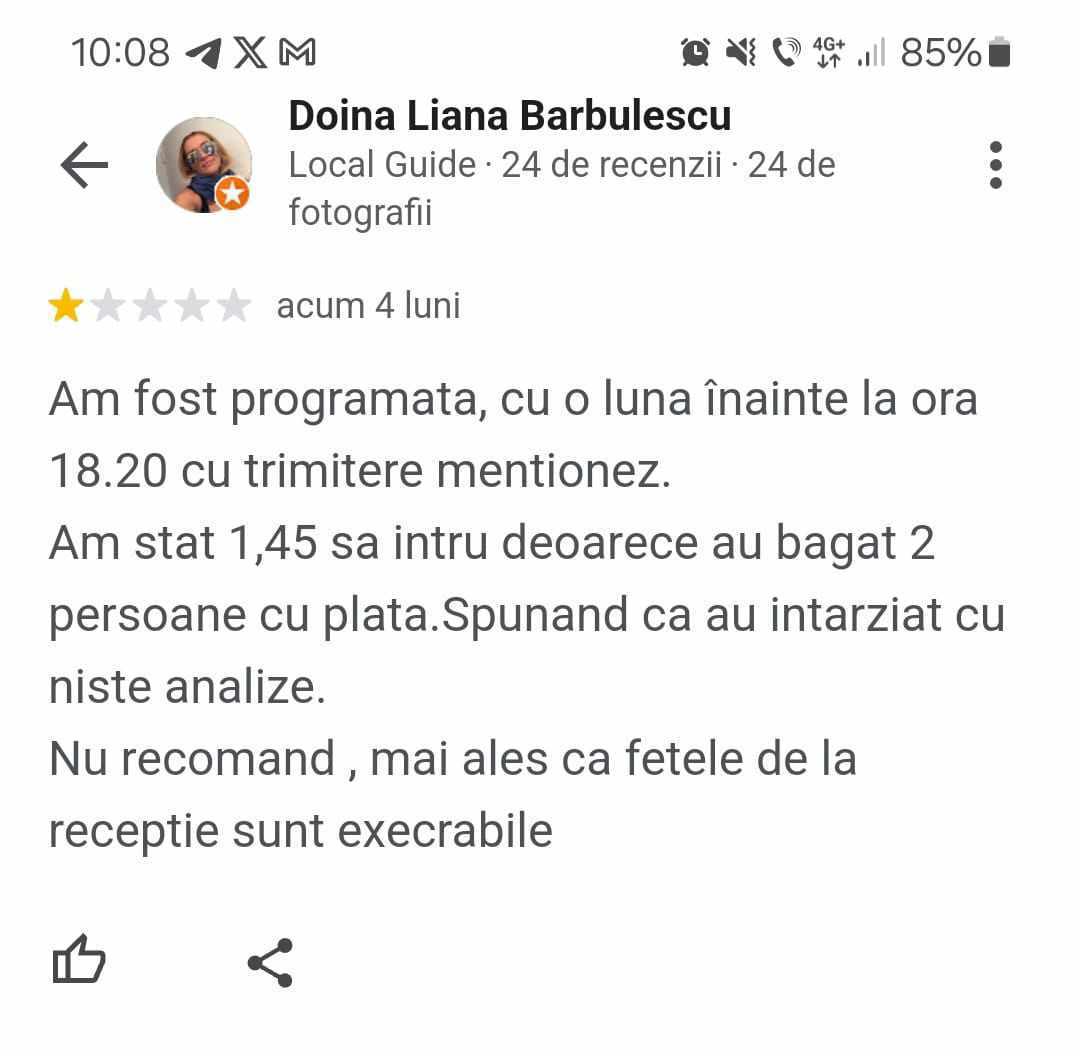Image resolution: width=1080 pixels, height=1056 pixels.
Task: View Doina Liana Barbulescu's reviewer profile
Action: point(509,116)
